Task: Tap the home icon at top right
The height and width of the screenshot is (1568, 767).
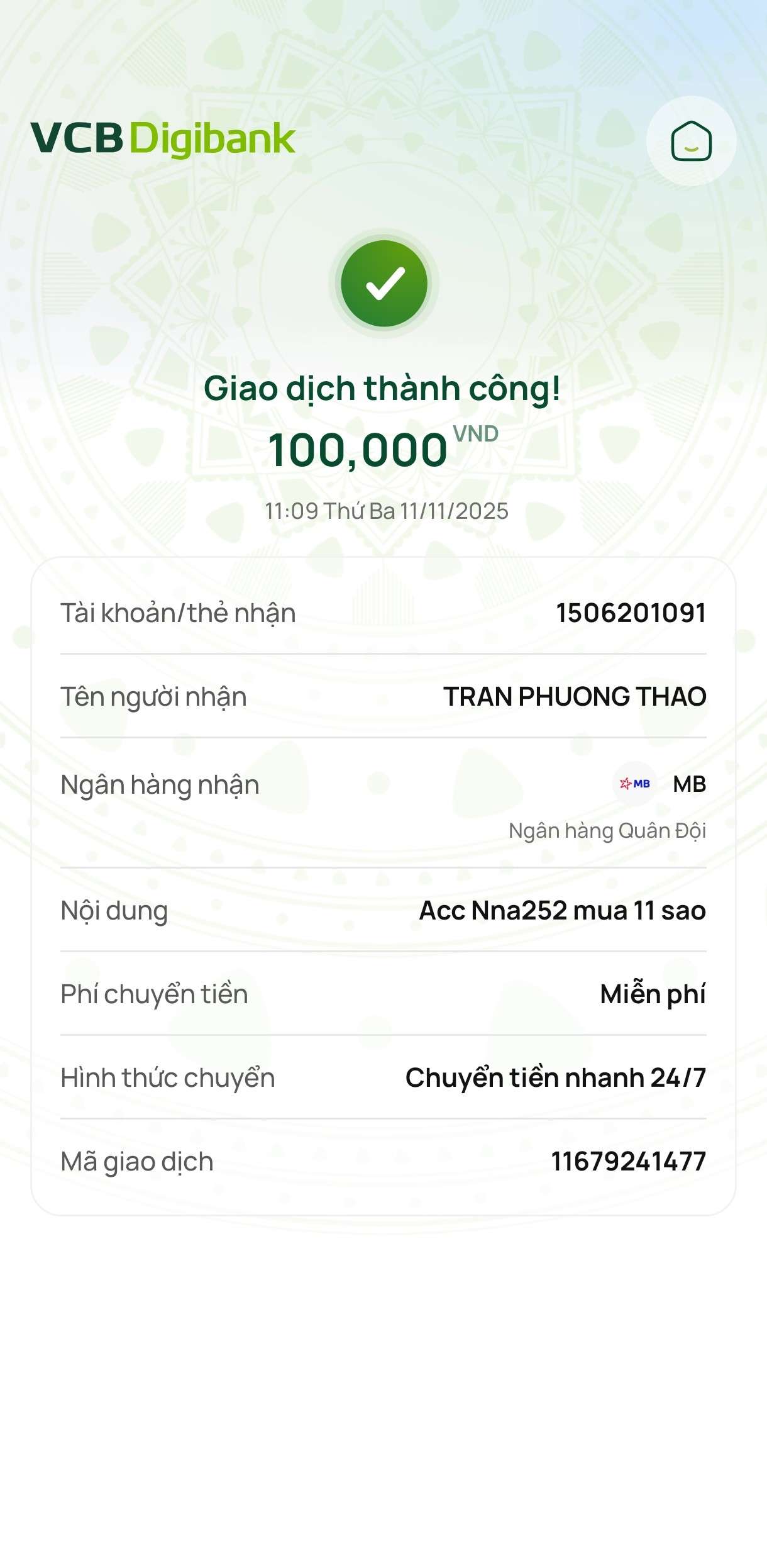Action: (691, 141)
